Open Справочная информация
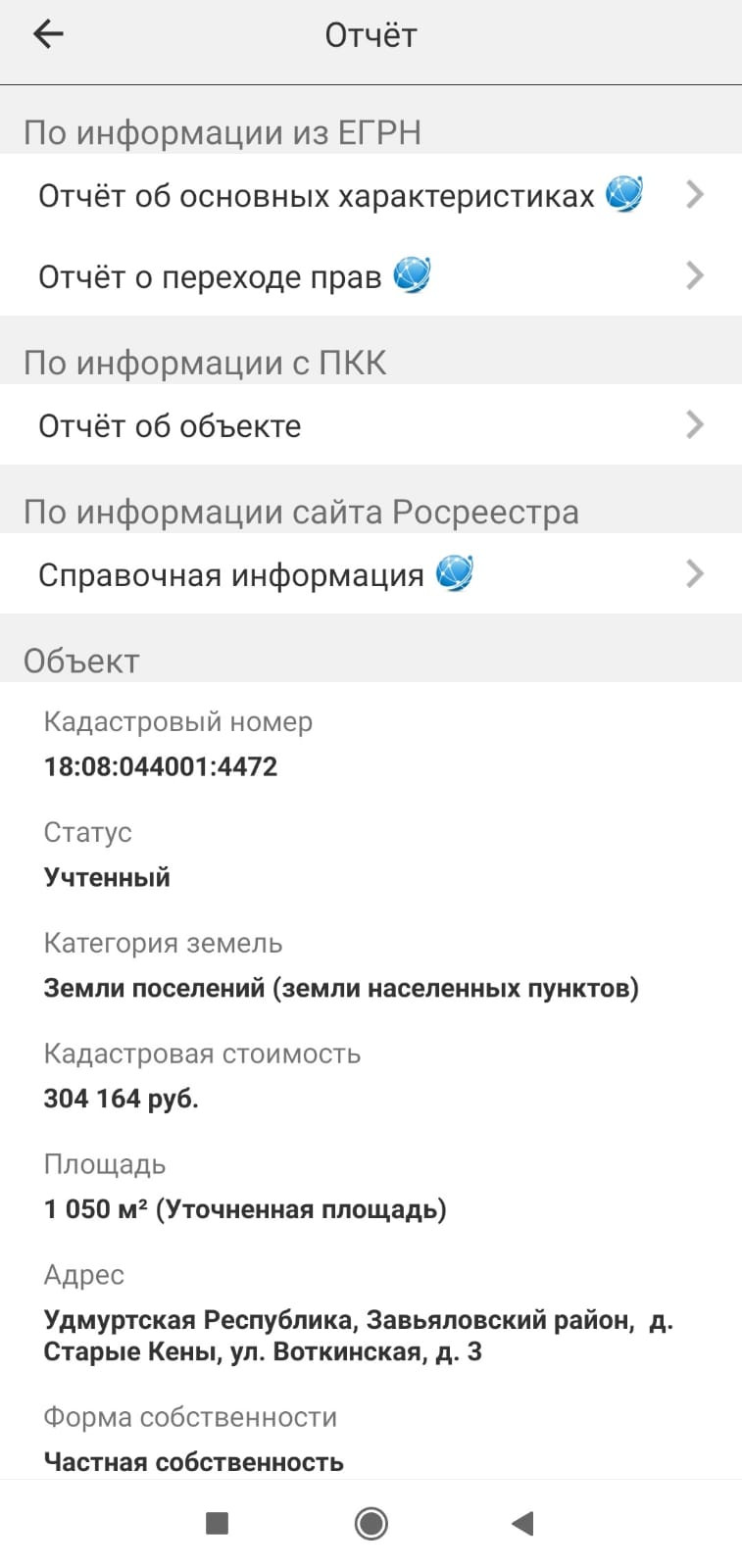The image size is (742, 1568). [371, 574]
